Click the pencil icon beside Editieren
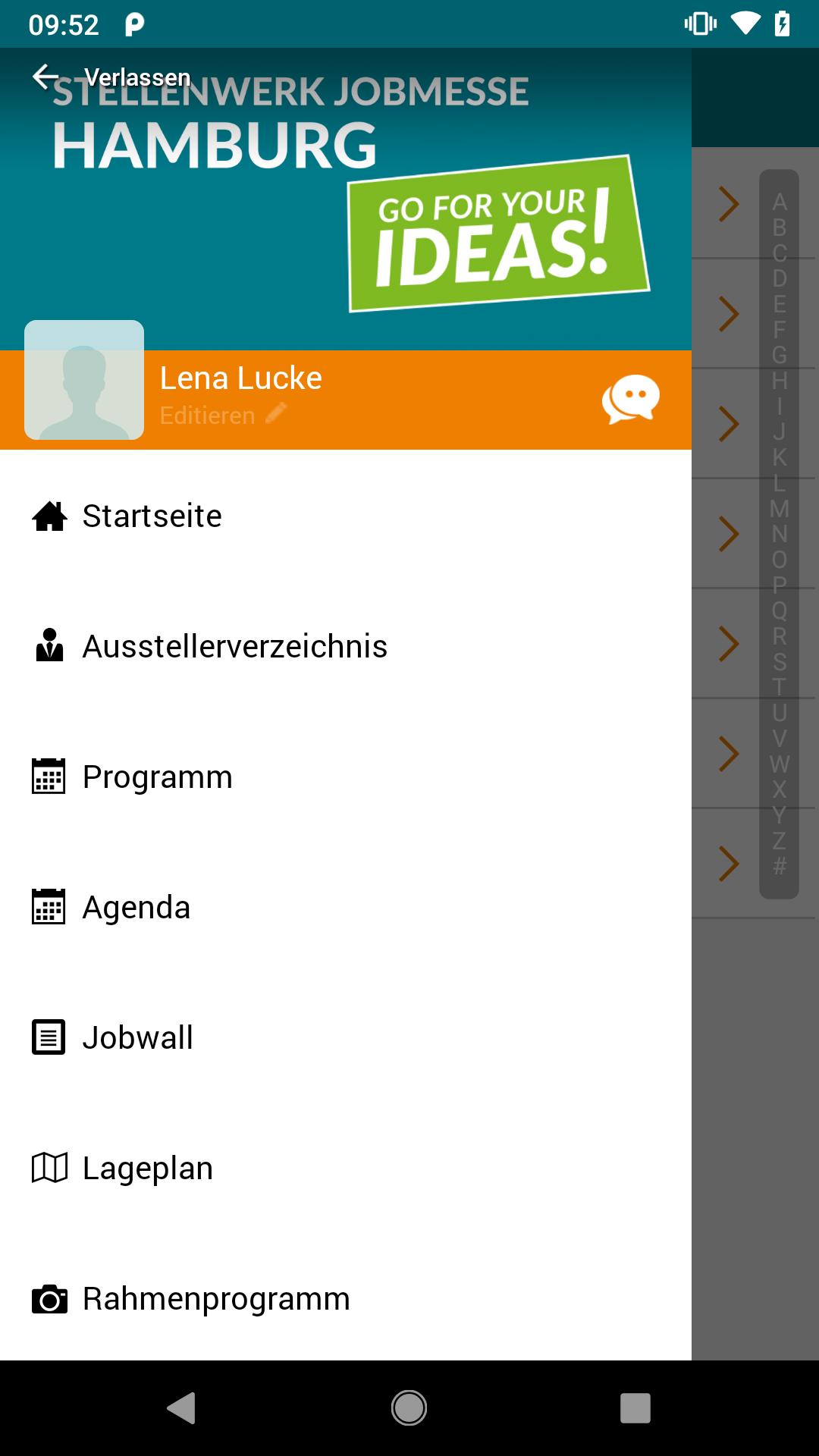The image size is (819, 1456). tap(276, 413)
